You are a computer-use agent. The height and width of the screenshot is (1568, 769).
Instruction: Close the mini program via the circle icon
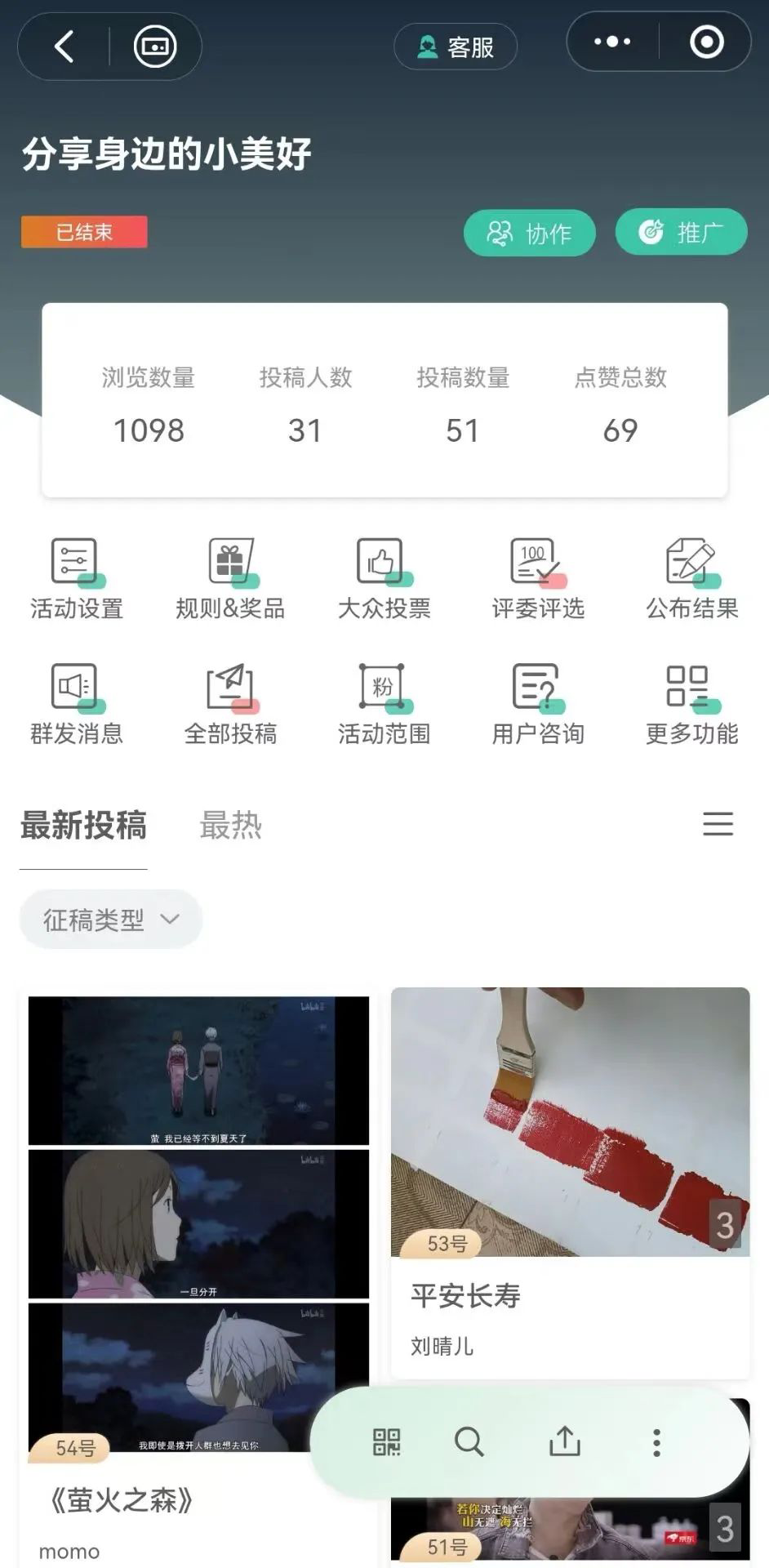(x=706, y=42)
